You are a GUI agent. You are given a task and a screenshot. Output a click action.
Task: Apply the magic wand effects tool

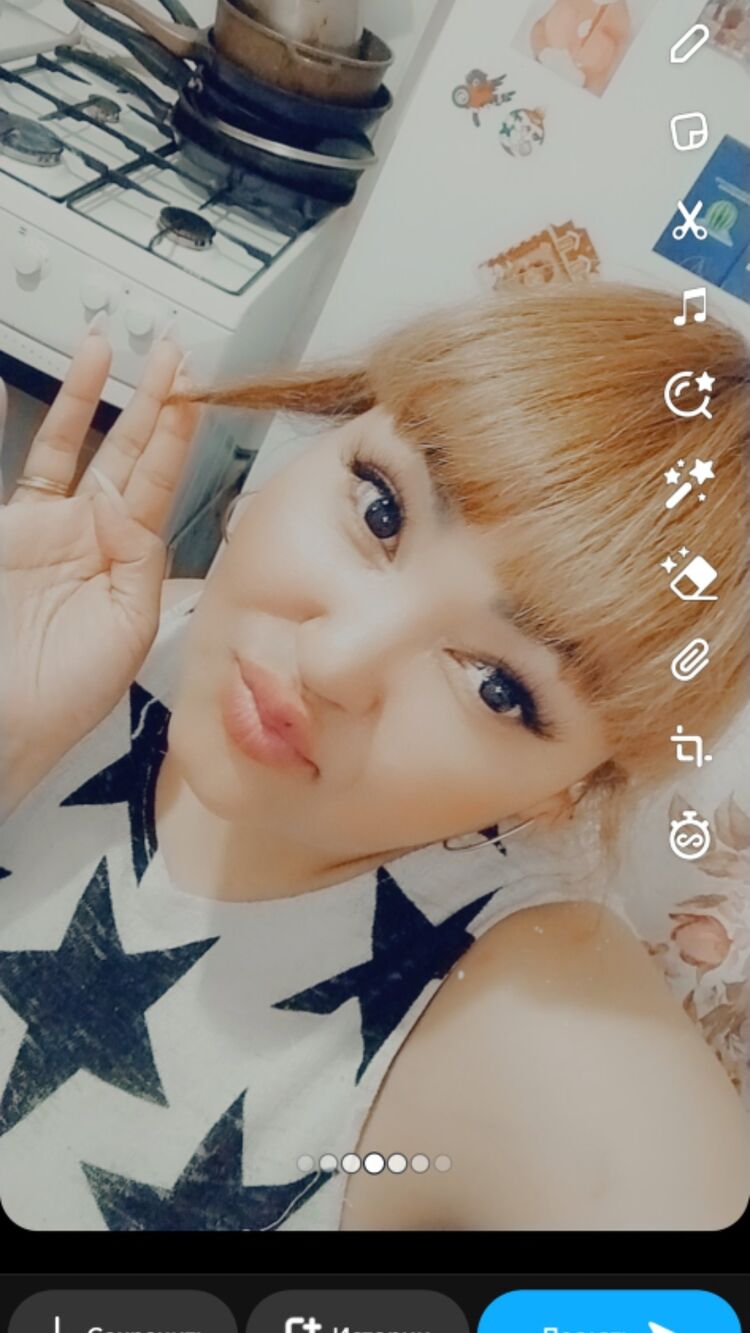pos(689,482)
